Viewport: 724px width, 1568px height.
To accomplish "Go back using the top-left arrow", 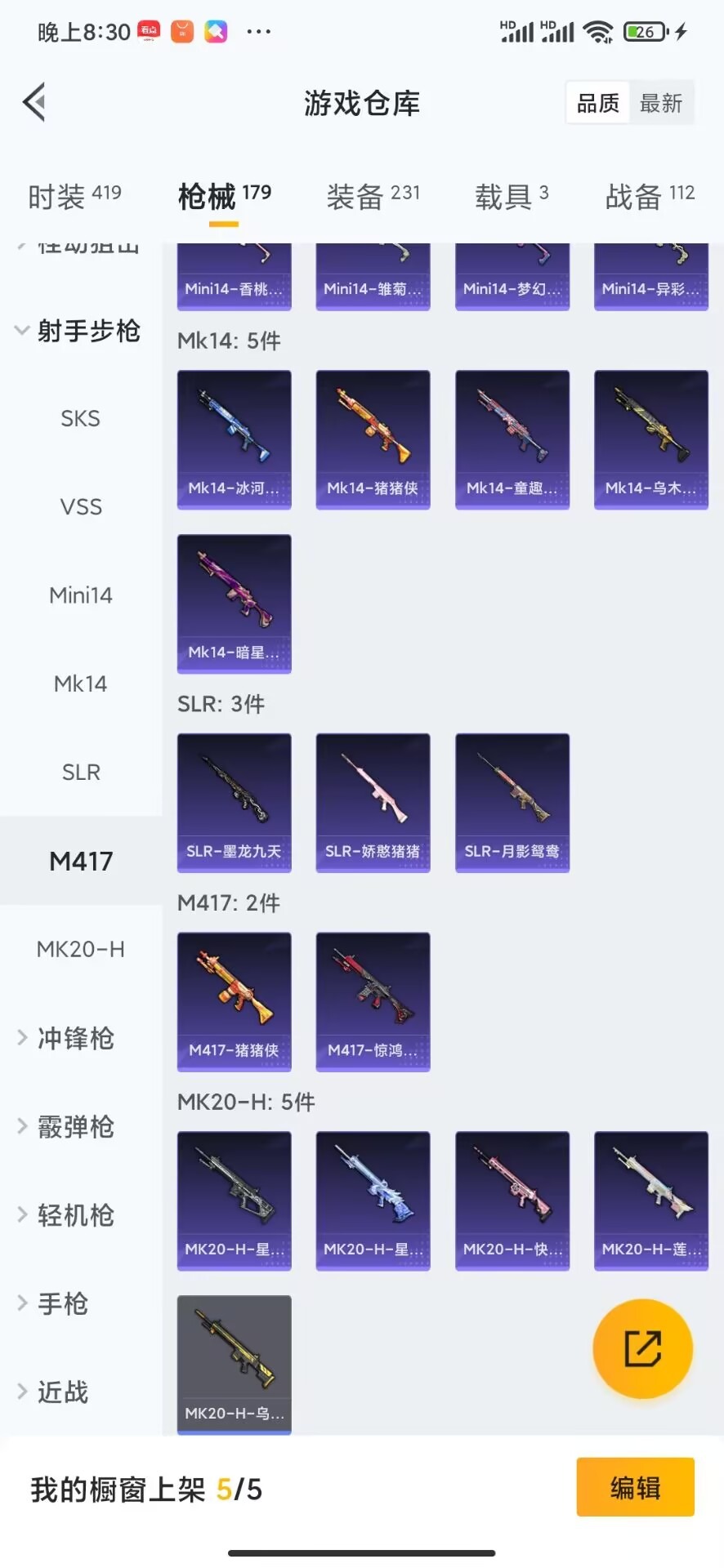I will tap(34, 103).
